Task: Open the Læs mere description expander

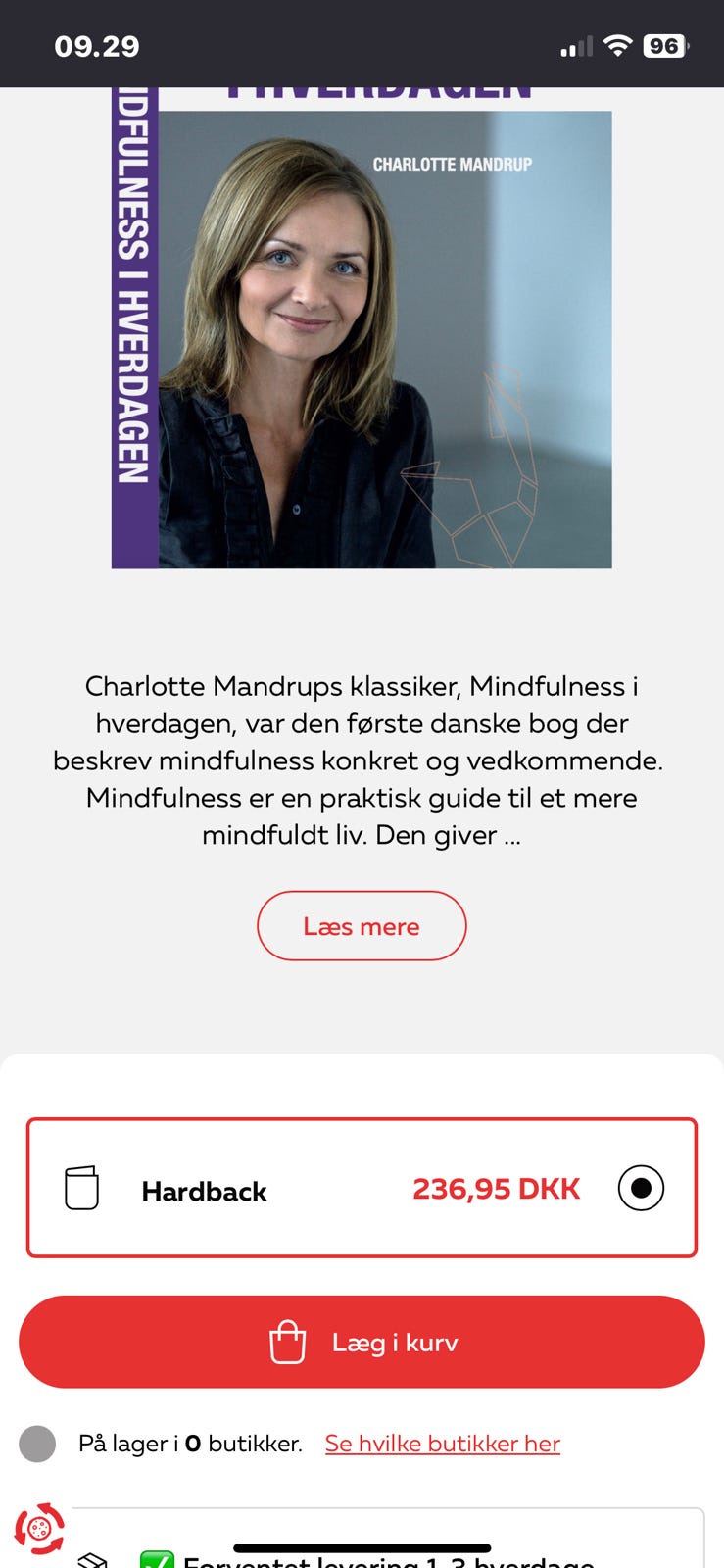Action: 362,925
